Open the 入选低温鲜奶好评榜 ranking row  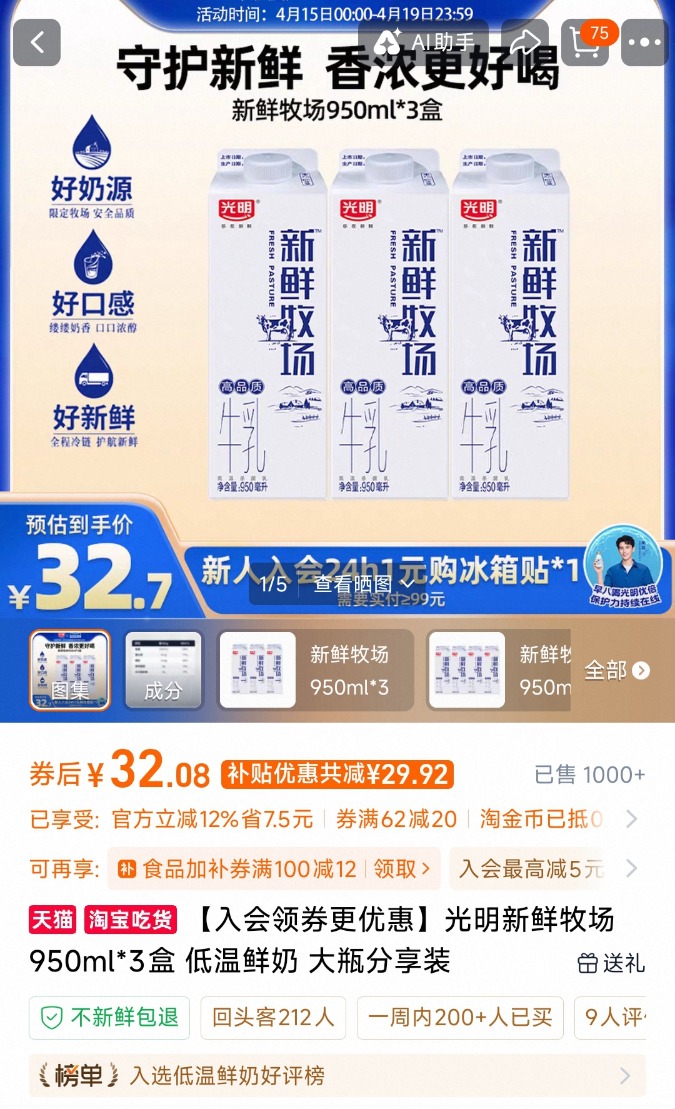click(x=336, y=1076)
